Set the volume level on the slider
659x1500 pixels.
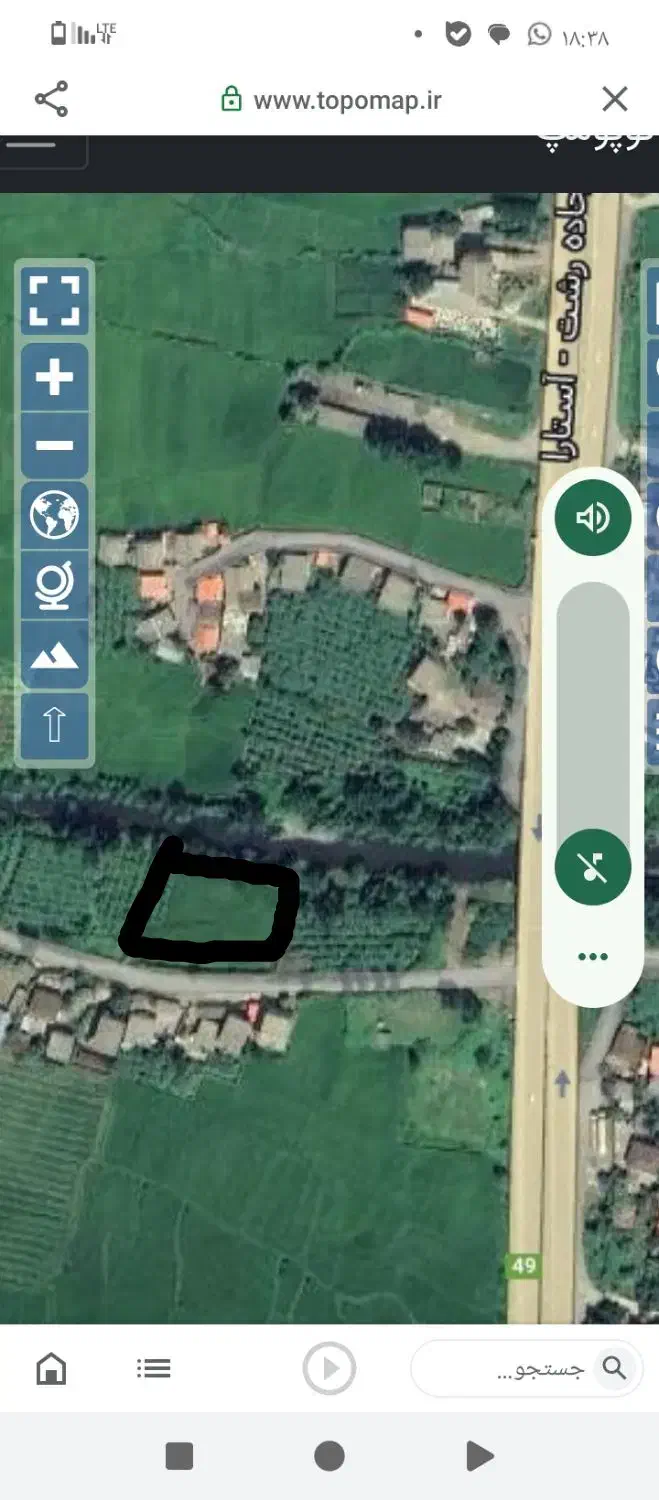tap(593, 700)
